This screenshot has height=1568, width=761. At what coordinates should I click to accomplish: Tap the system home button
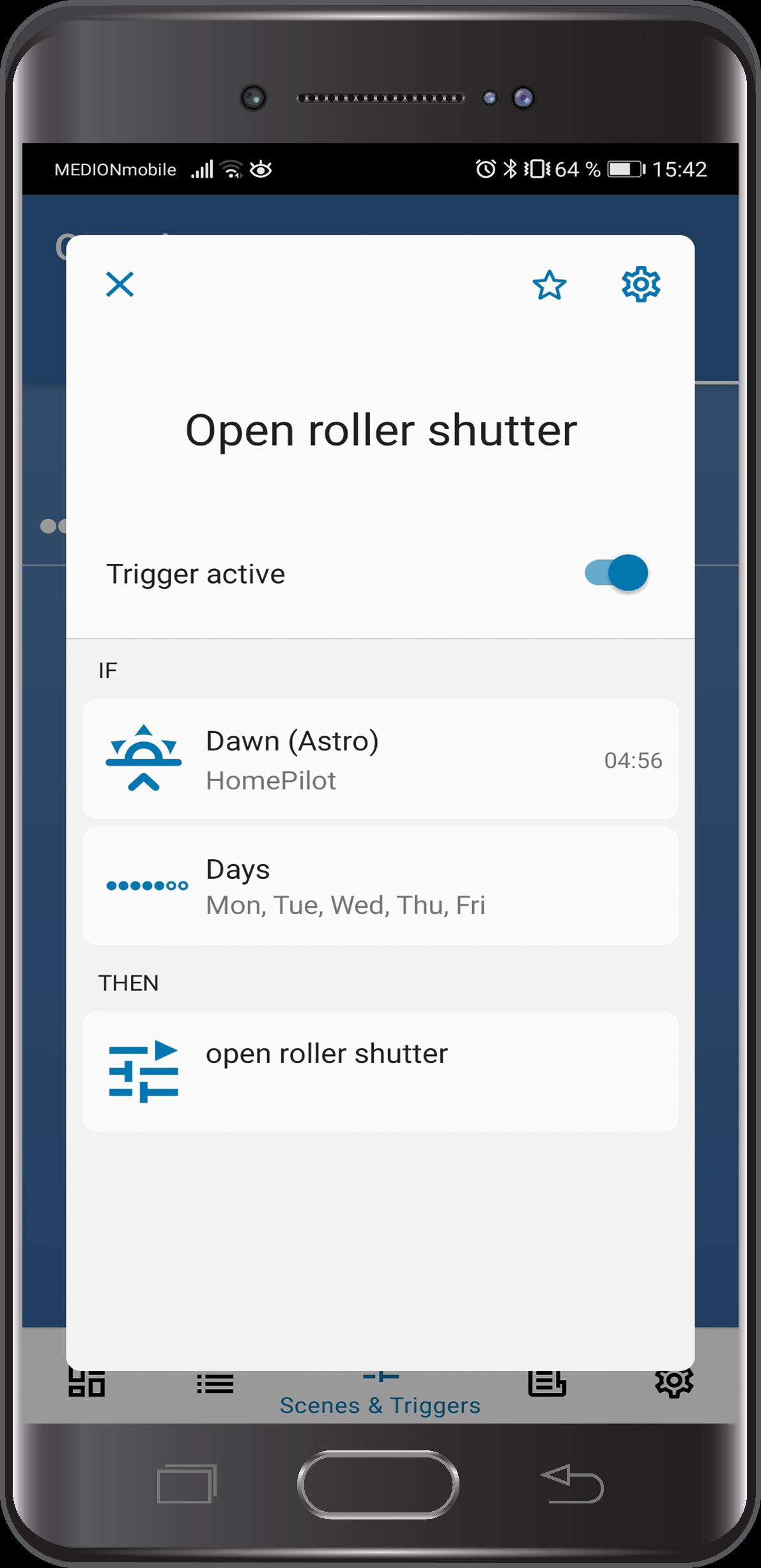(x=378, y=1484)
